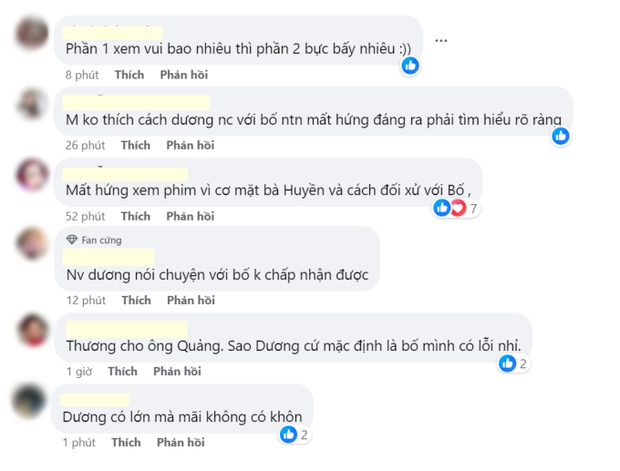This screenshot has height=471, width=620.
Task: Like the comment starting with "Dương có lớn mà"
Action: [x=126, y=442]
